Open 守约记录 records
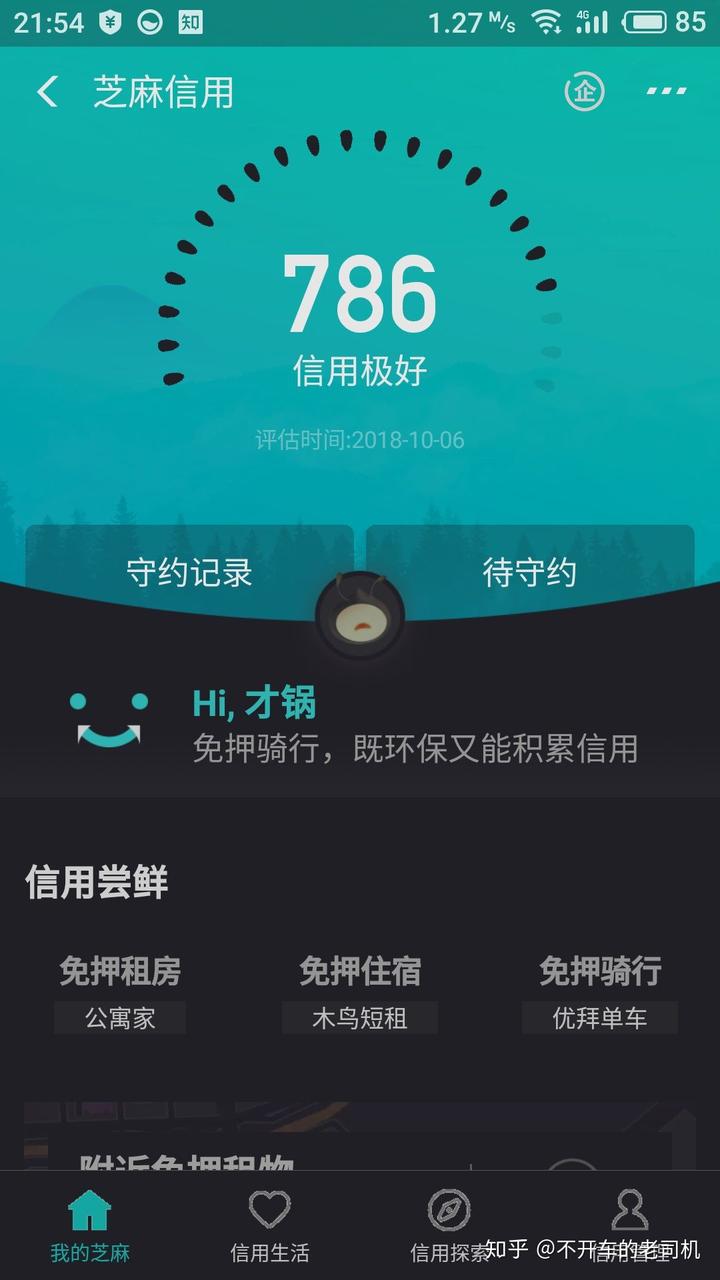 point(189,572)
